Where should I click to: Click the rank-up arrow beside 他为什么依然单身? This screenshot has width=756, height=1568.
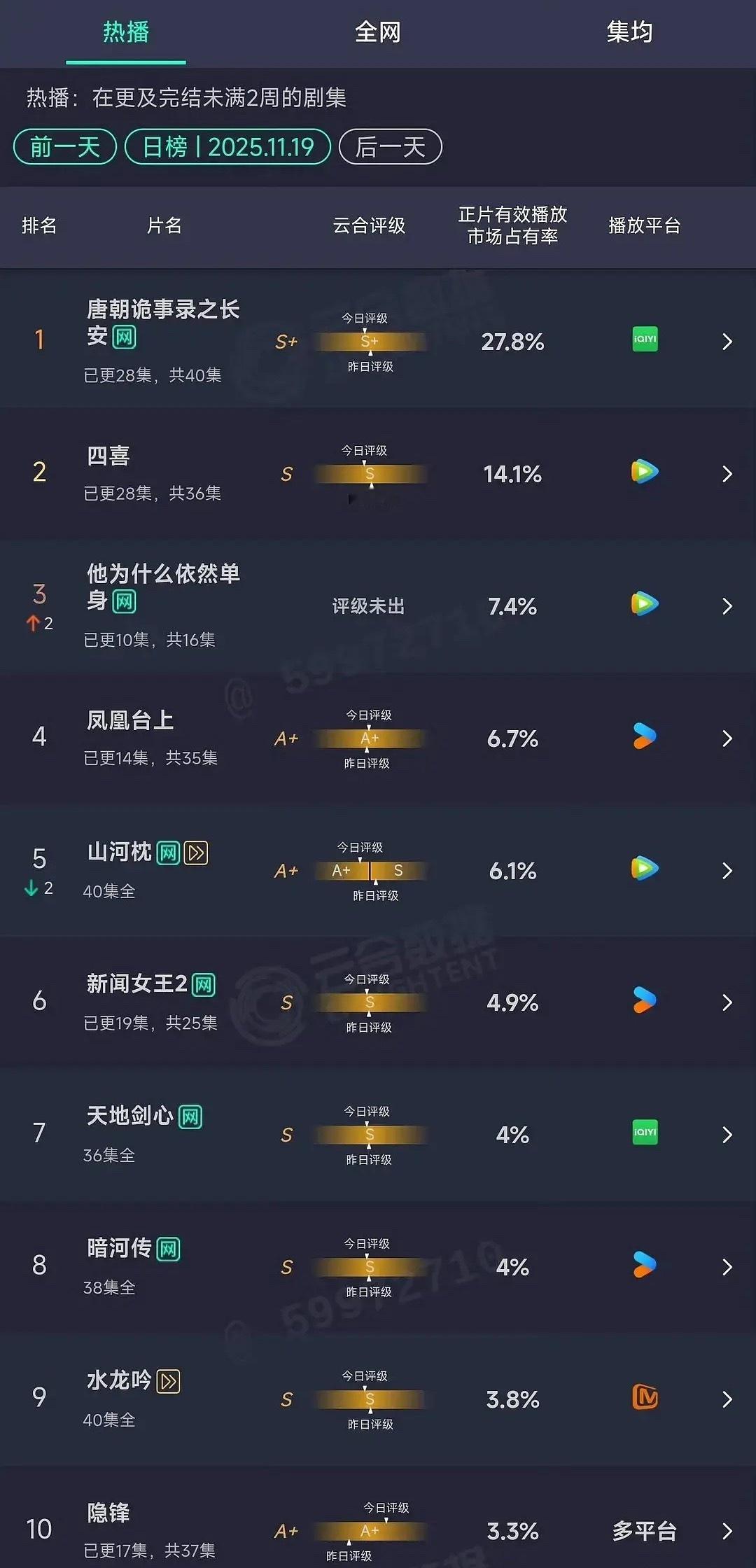(x=34, y=622)
